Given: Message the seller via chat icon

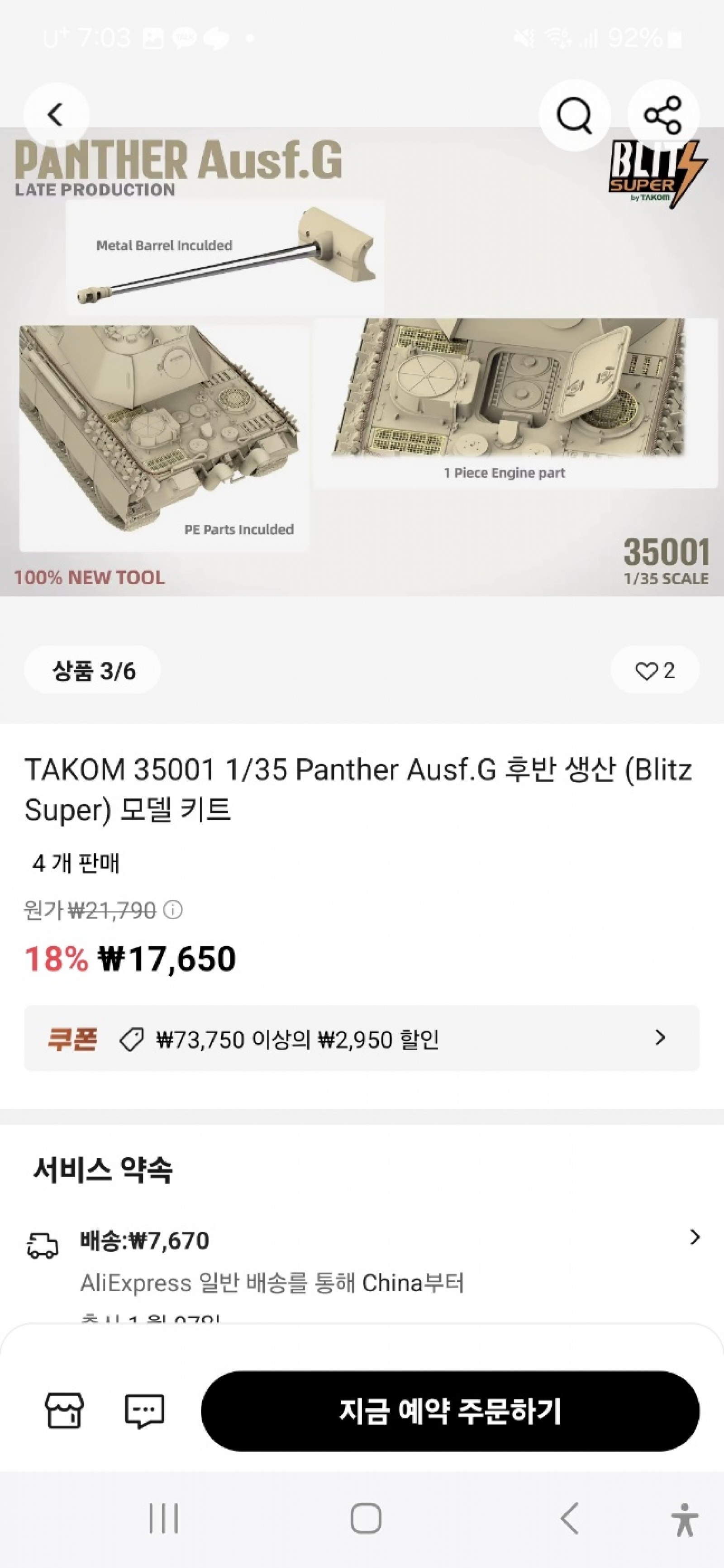Looking at the screenshot, I should click(x=144, y=1411).
